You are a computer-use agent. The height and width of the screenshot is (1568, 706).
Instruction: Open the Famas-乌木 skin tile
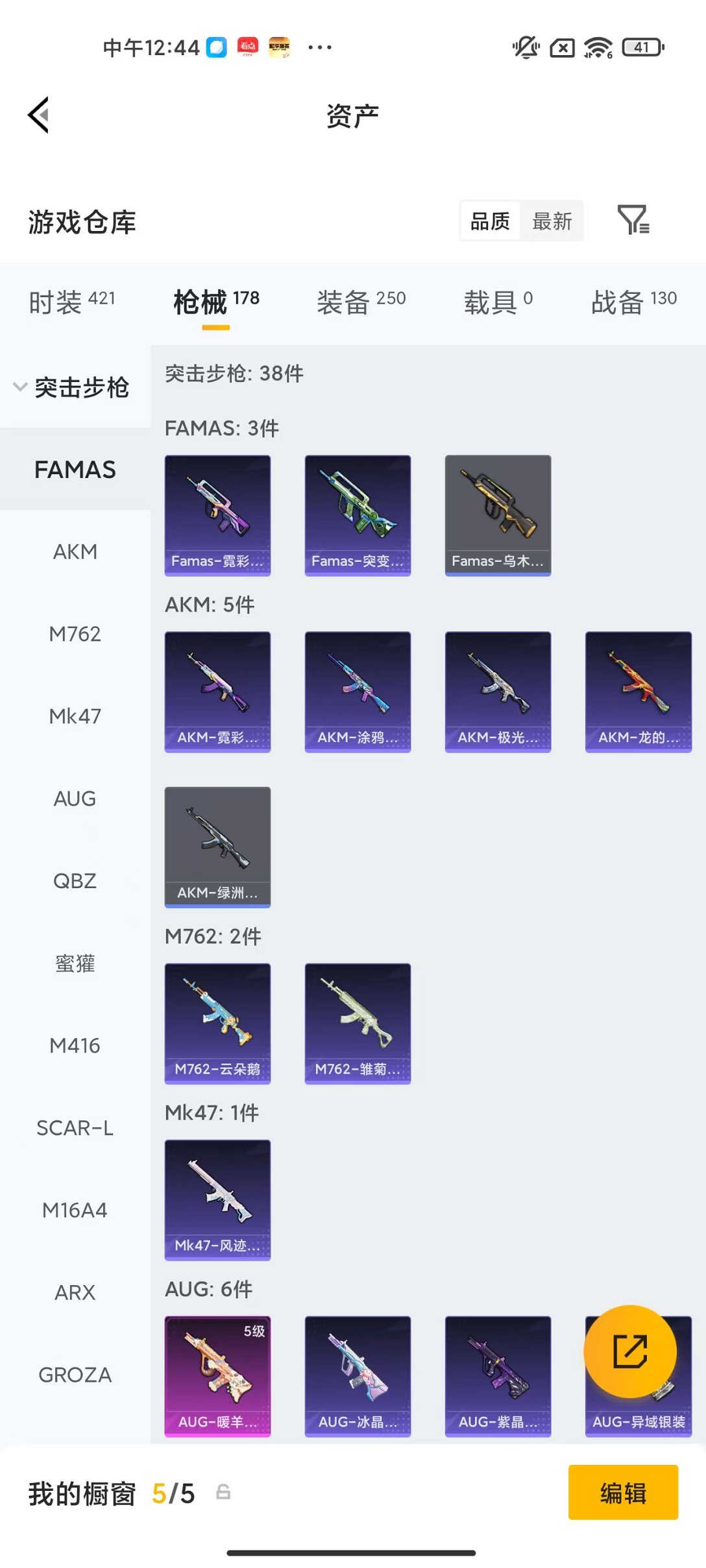click(x=498, y=515)
